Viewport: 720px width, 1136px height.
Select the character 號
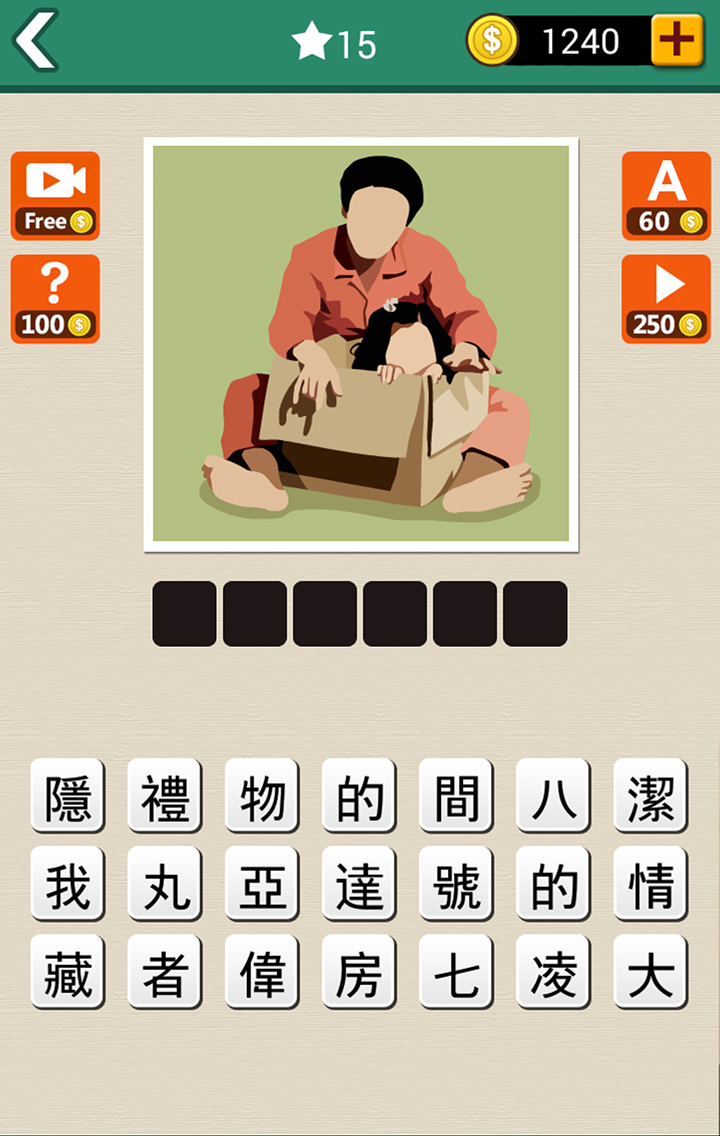point(456,883)
